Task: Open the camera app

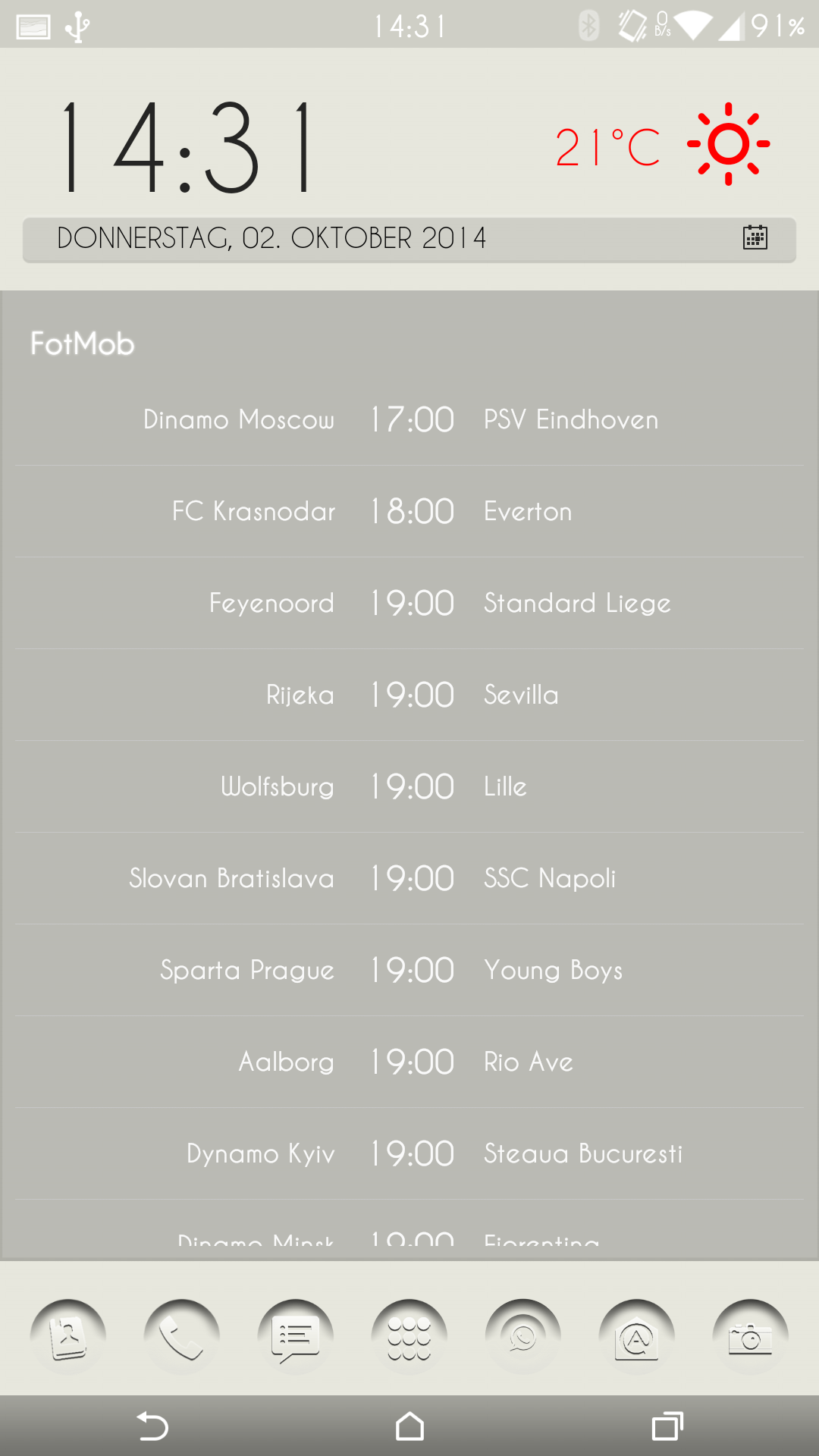Action: pyautogui.click(x=751, y=1337)
